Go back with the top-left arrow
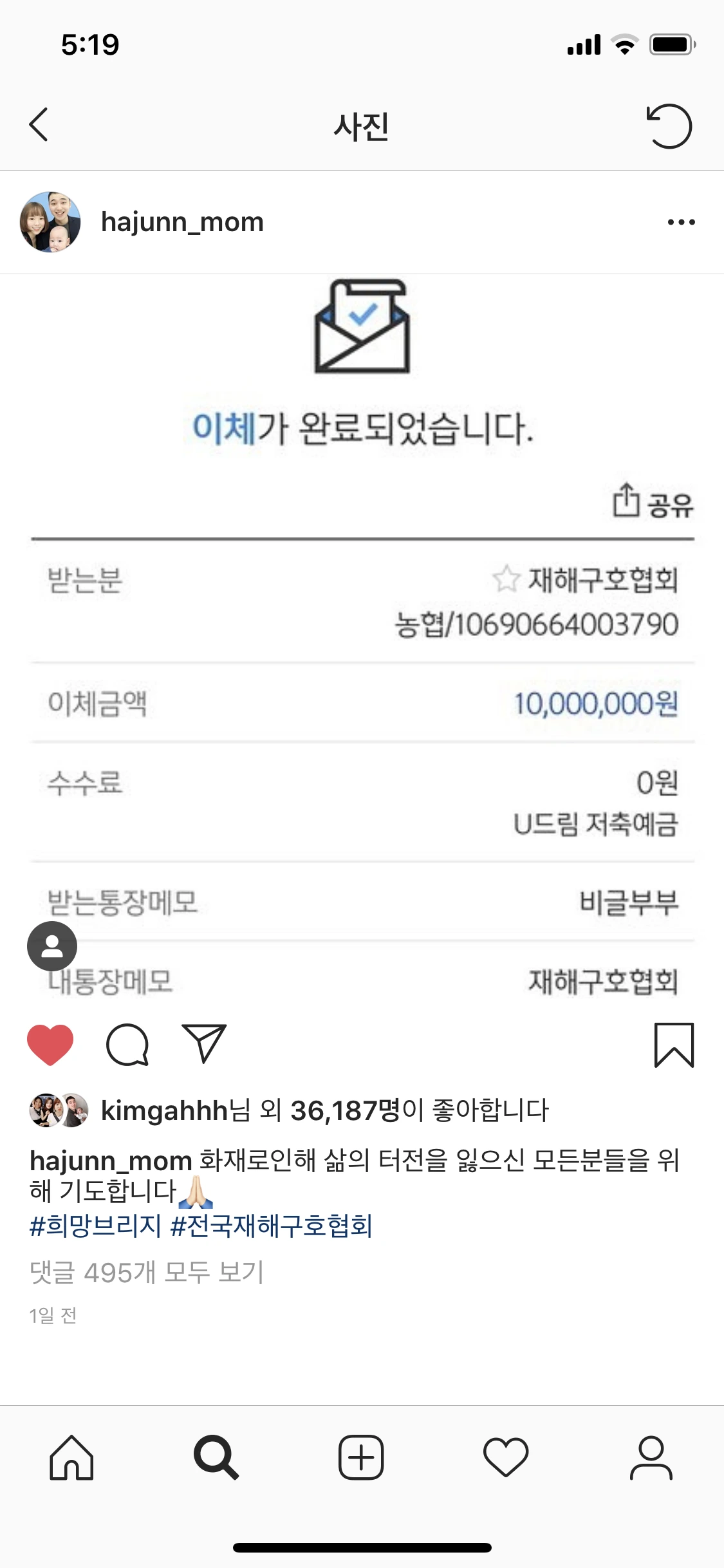 (x=39, y=124)
